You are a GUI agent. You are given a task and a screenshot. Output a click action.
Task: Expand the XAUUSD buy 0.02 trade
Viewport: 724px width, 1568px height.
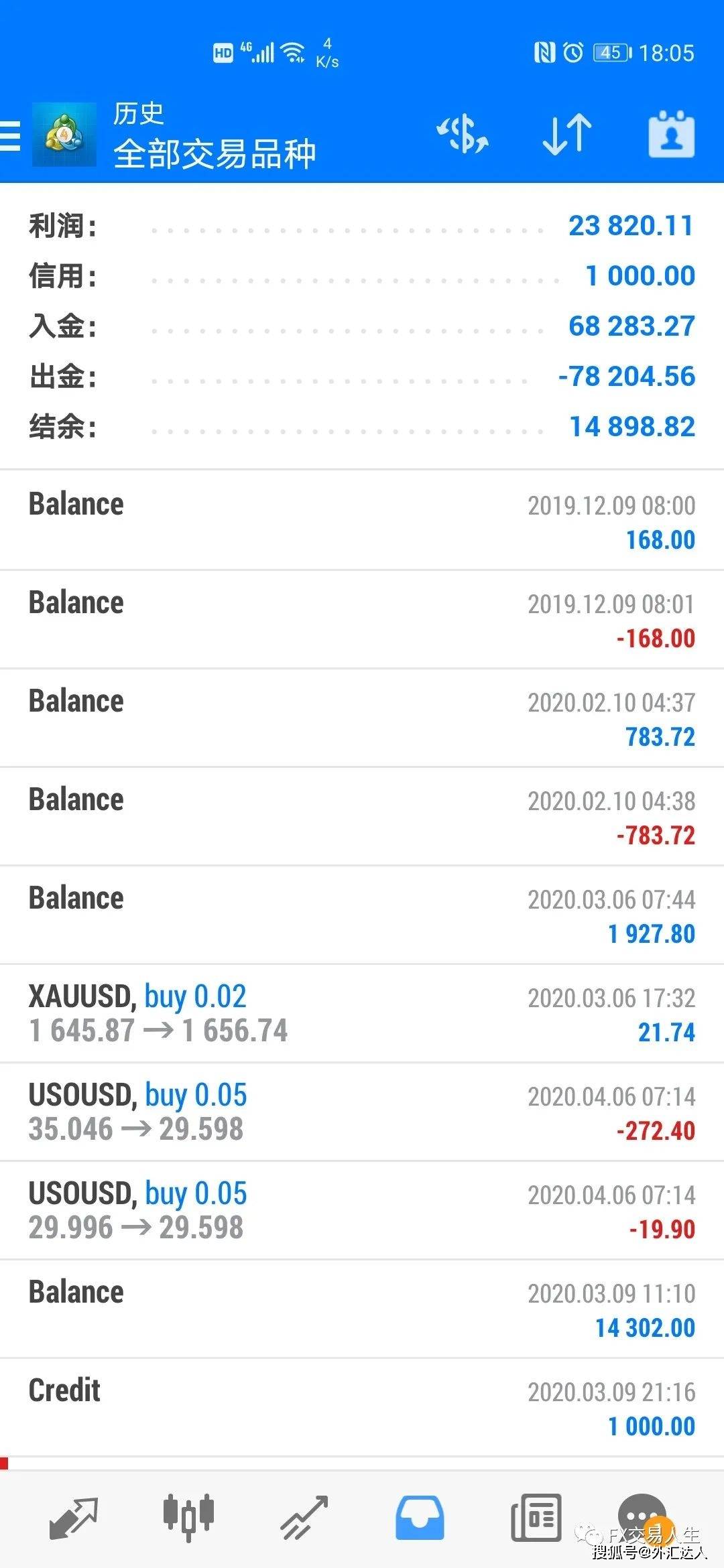tap(362, 1014)
